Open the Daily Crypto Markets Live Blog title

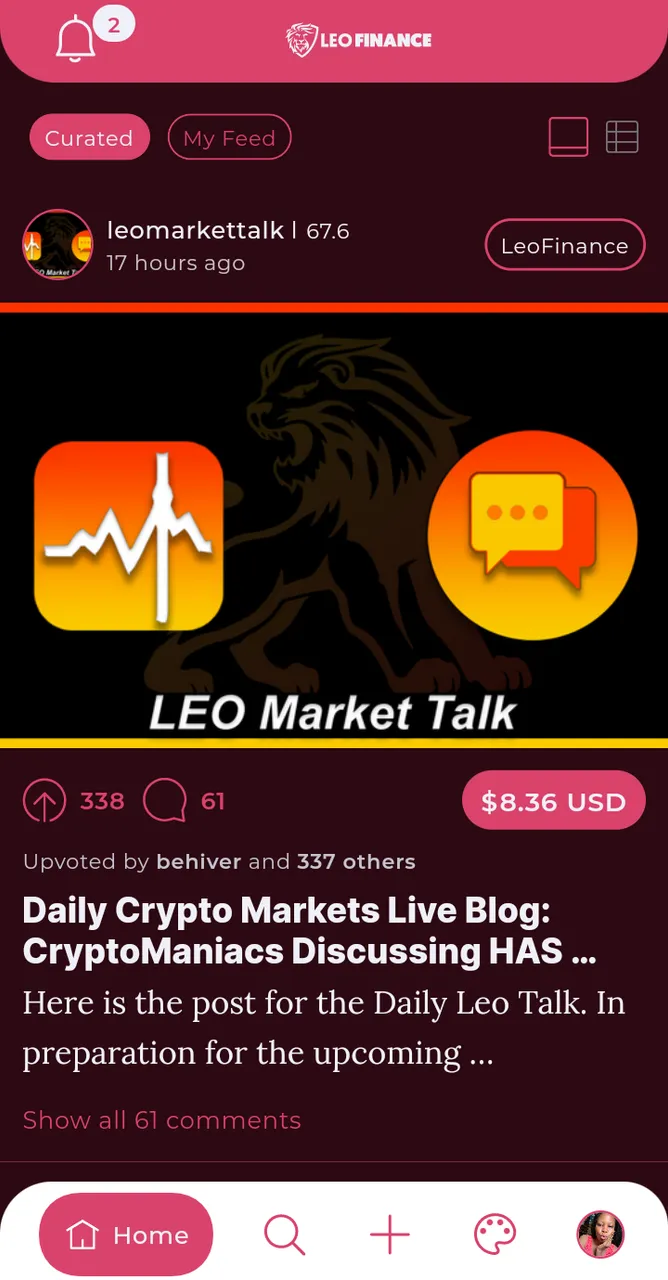pyautogui.click(x=310, y=930)
